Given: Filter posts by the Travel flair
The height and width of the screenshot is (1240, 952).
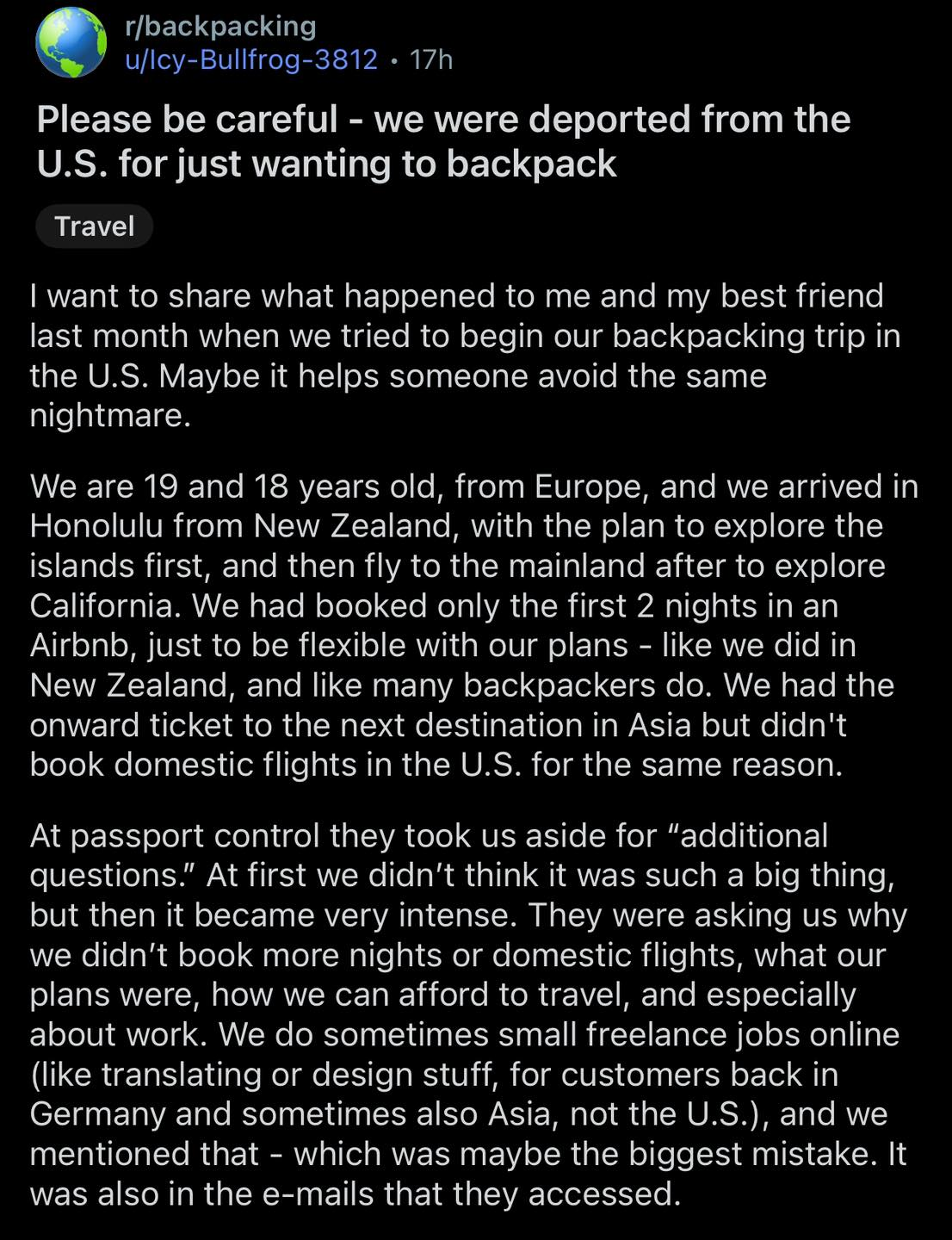Looking at the screenshot, I should pyautogui.click(x=94, y=226).
